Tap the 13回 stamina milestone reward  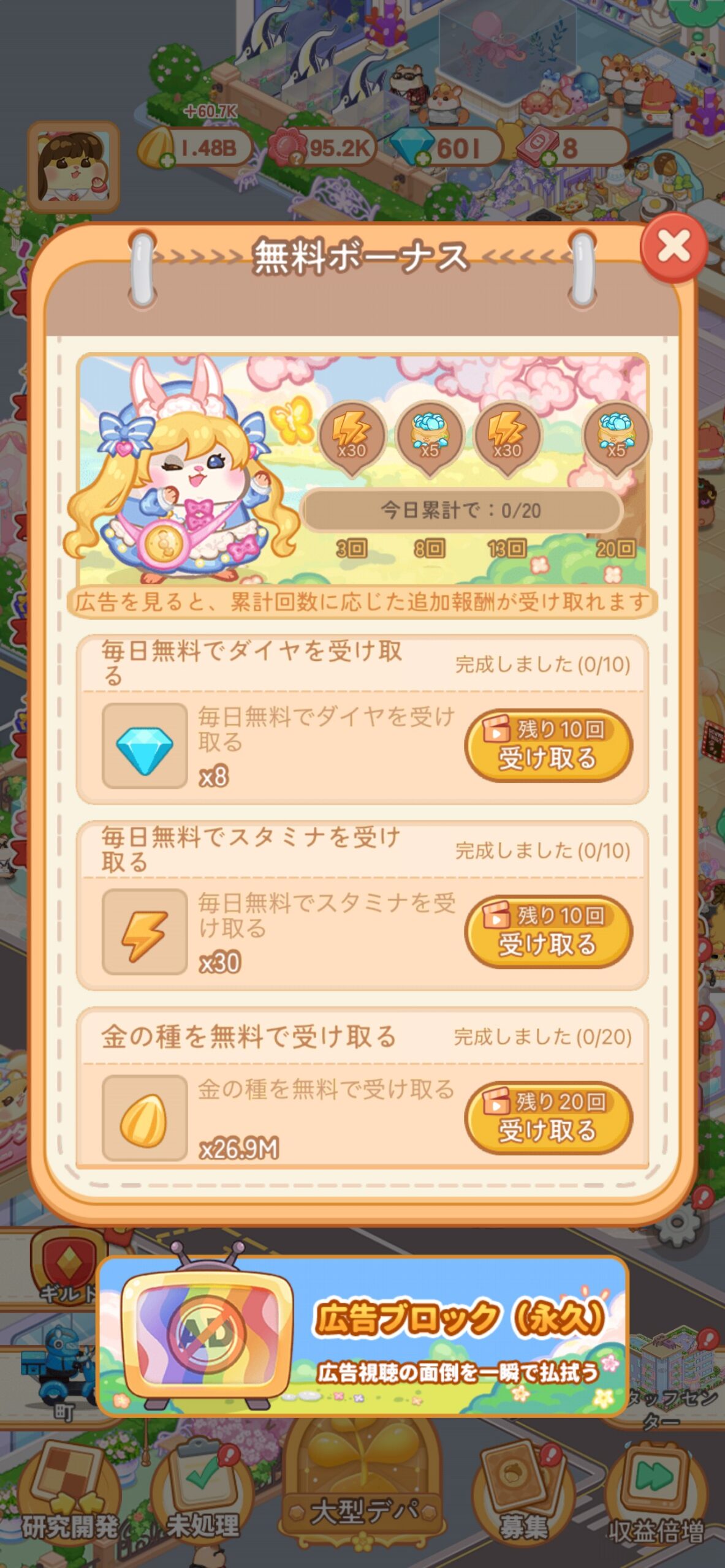(507, 436)
